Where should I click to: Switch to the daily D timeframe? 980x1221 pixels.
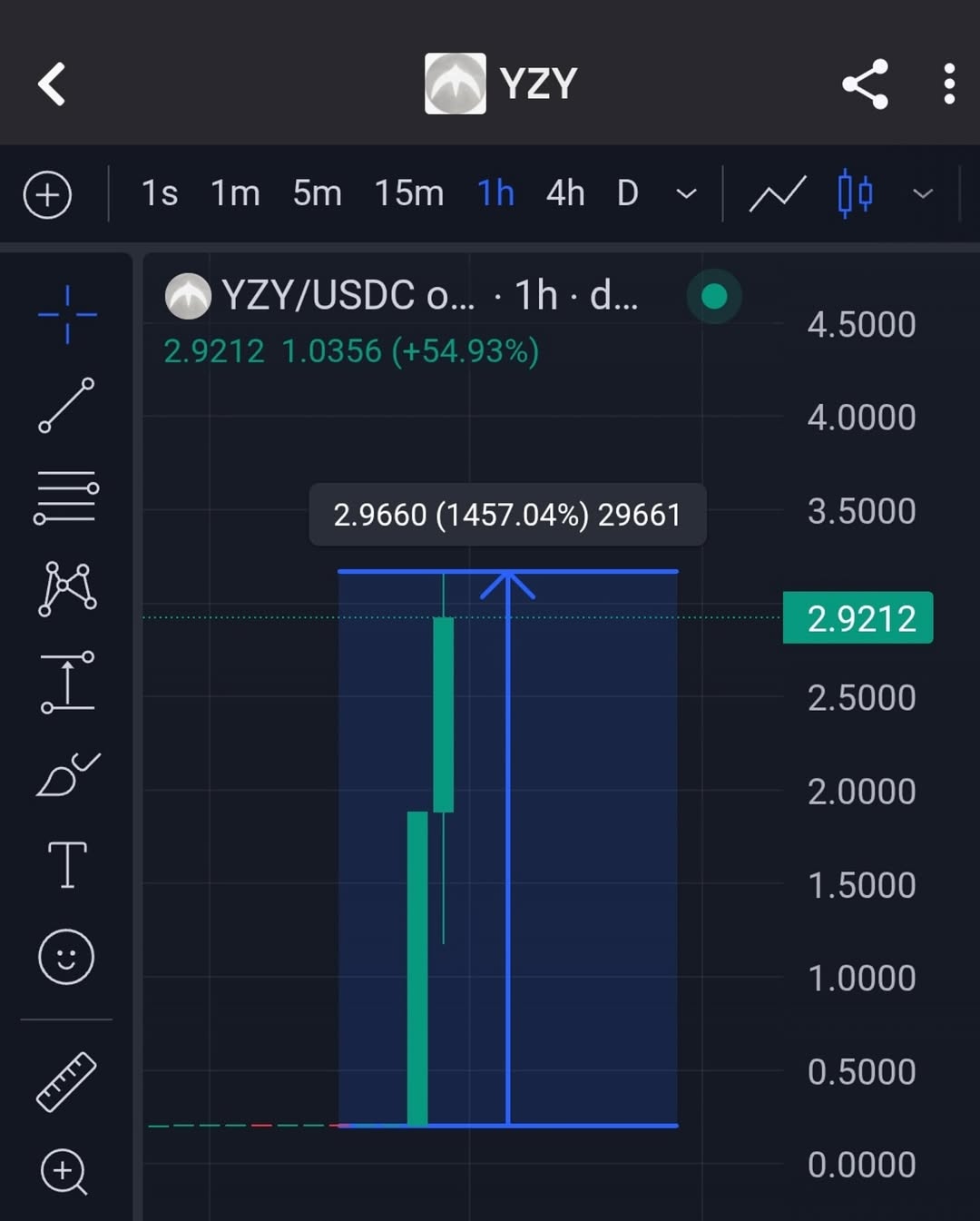(627, 193)
